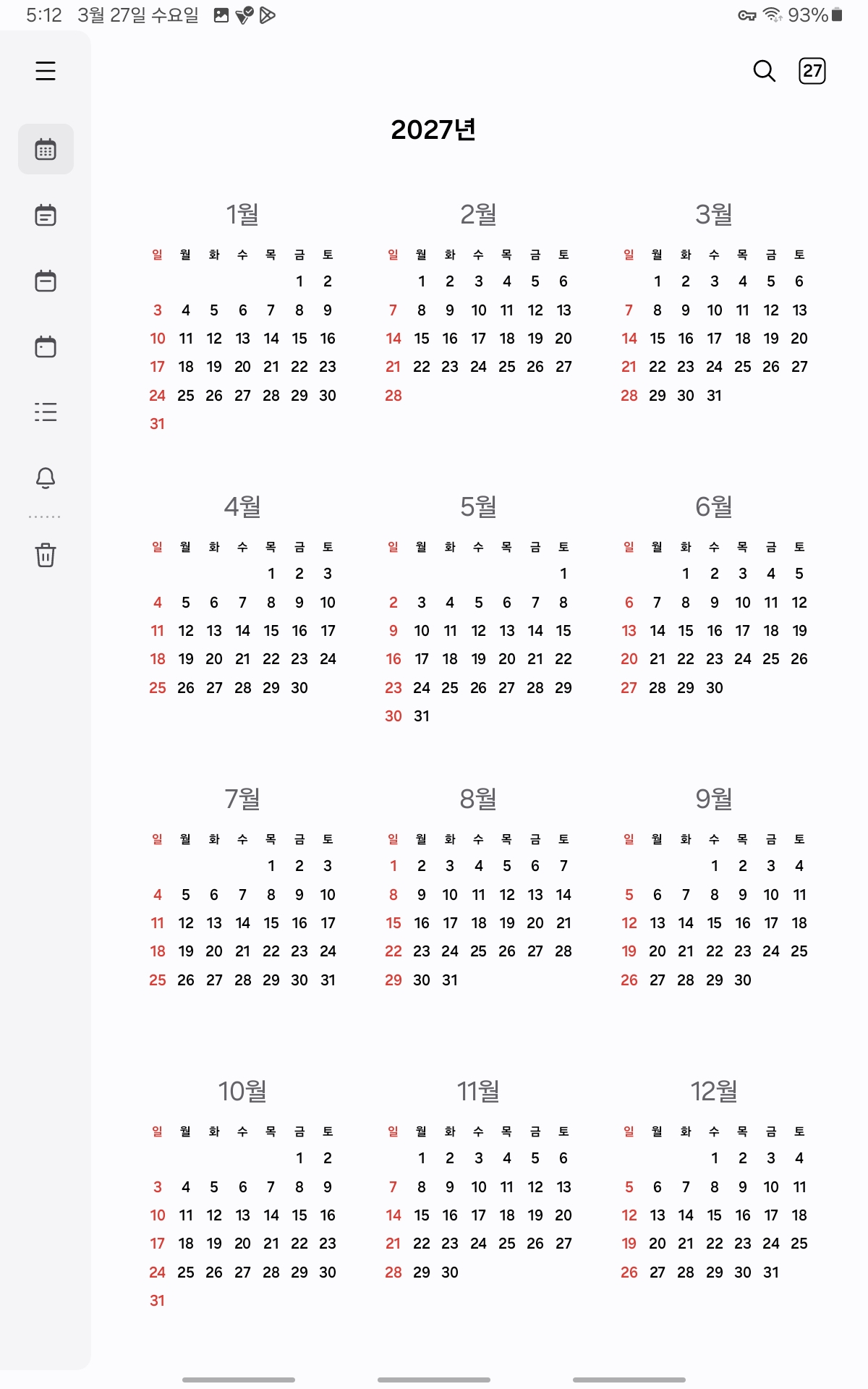The height and width of the screenshot is (1389, 868).
Task: Open the 1월 month
Action: coord(242,214)
